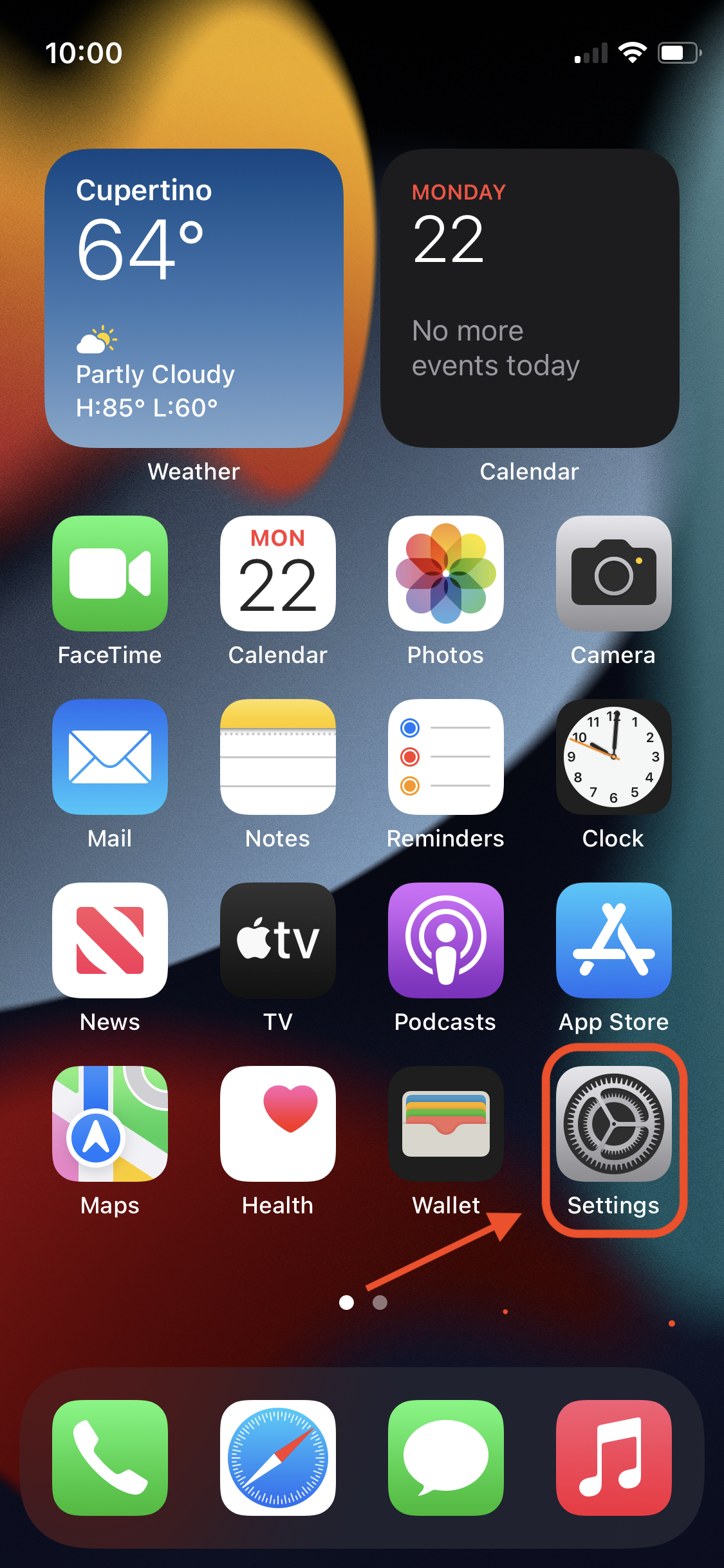
Task: Open the Clock app
Action: (613, 756)
